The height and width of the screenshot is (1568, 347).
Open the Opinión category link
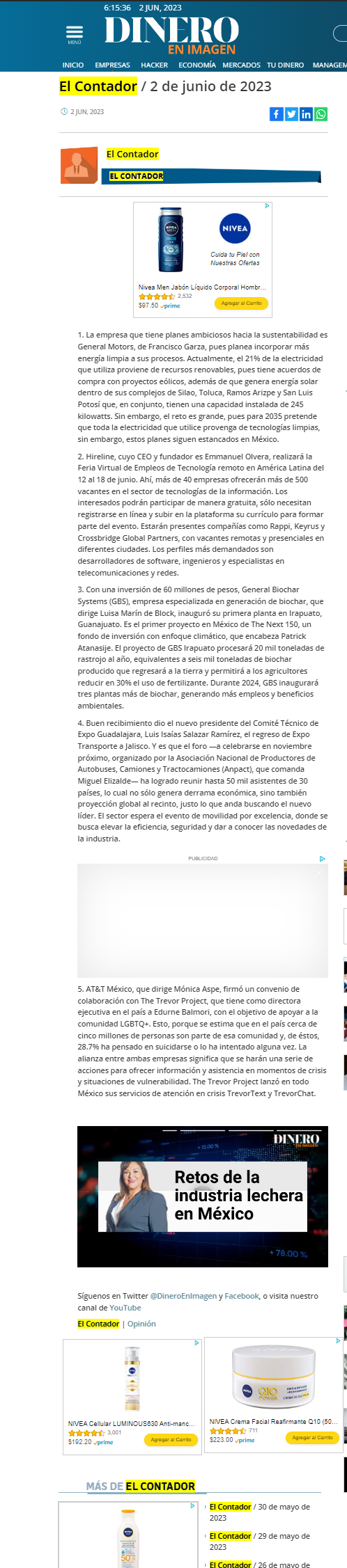pos(141,1324)
